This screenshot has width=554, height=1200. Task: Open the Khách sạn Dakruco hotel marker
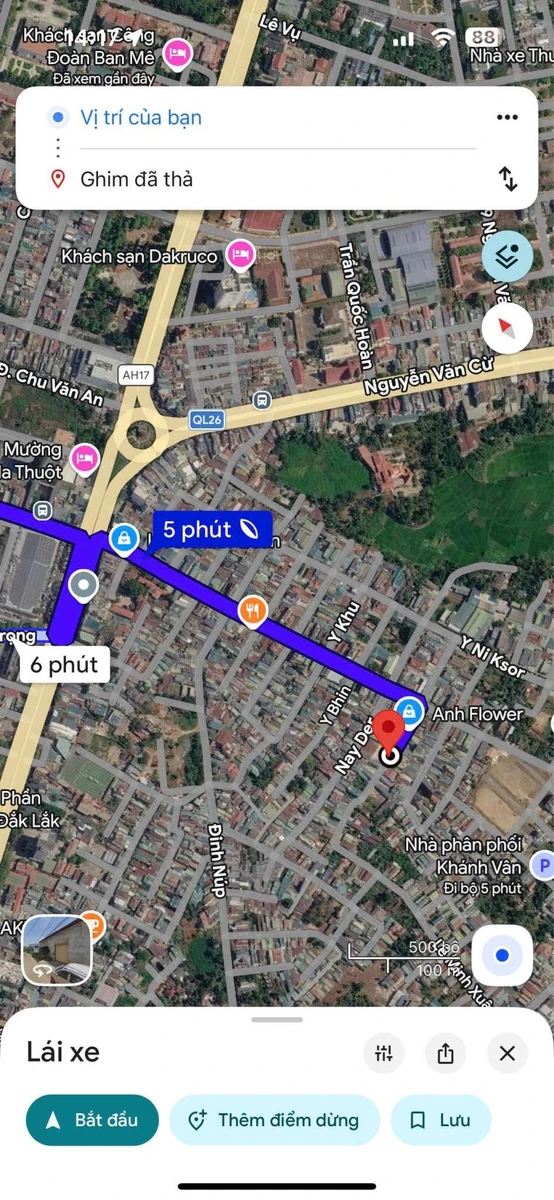240,256
